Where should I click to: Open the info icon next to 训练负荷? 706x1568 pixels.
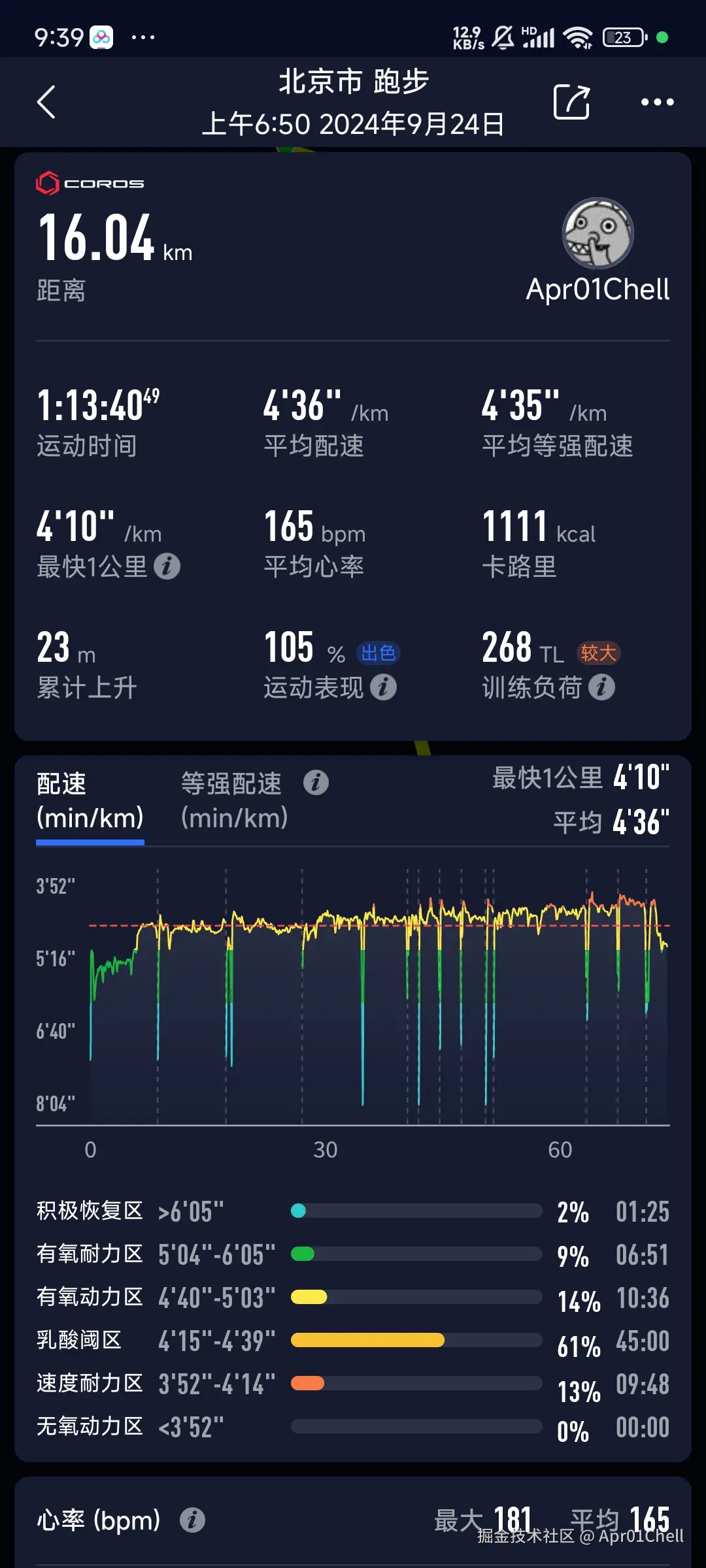click(602, 687)
